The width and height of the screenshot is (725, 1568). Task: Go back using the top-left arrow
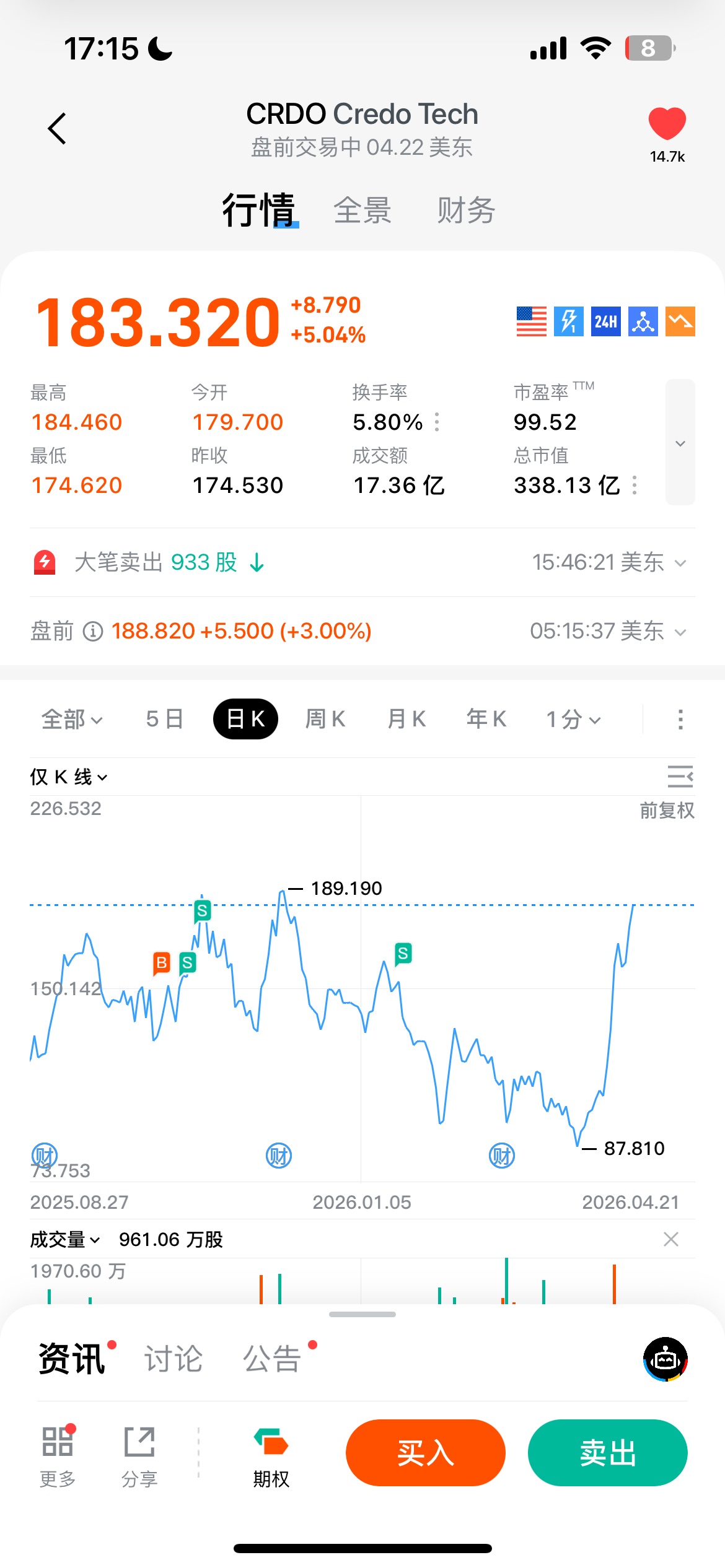tap(57, 129)
